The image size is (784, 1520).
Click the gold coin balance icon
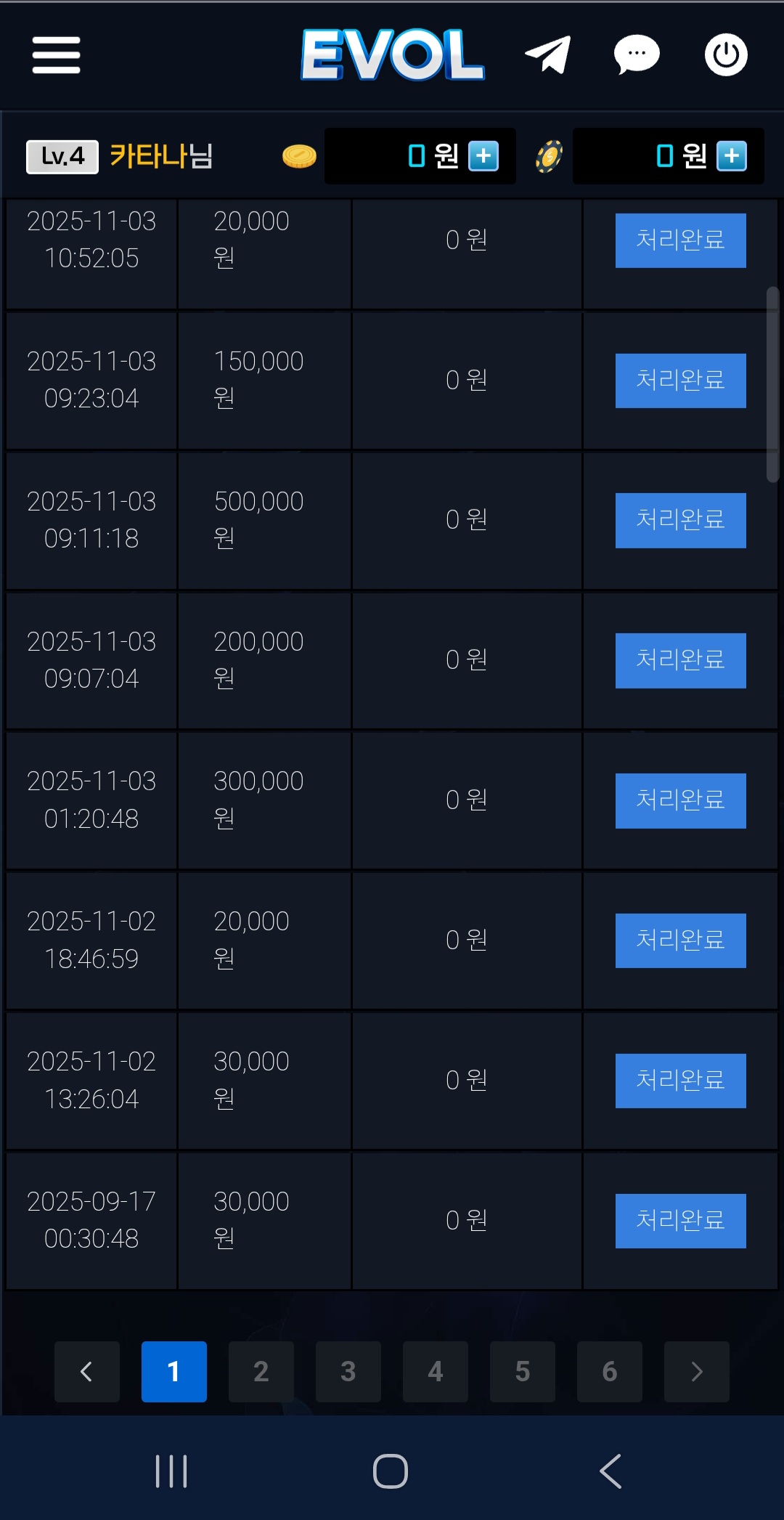tap(300, 155)
